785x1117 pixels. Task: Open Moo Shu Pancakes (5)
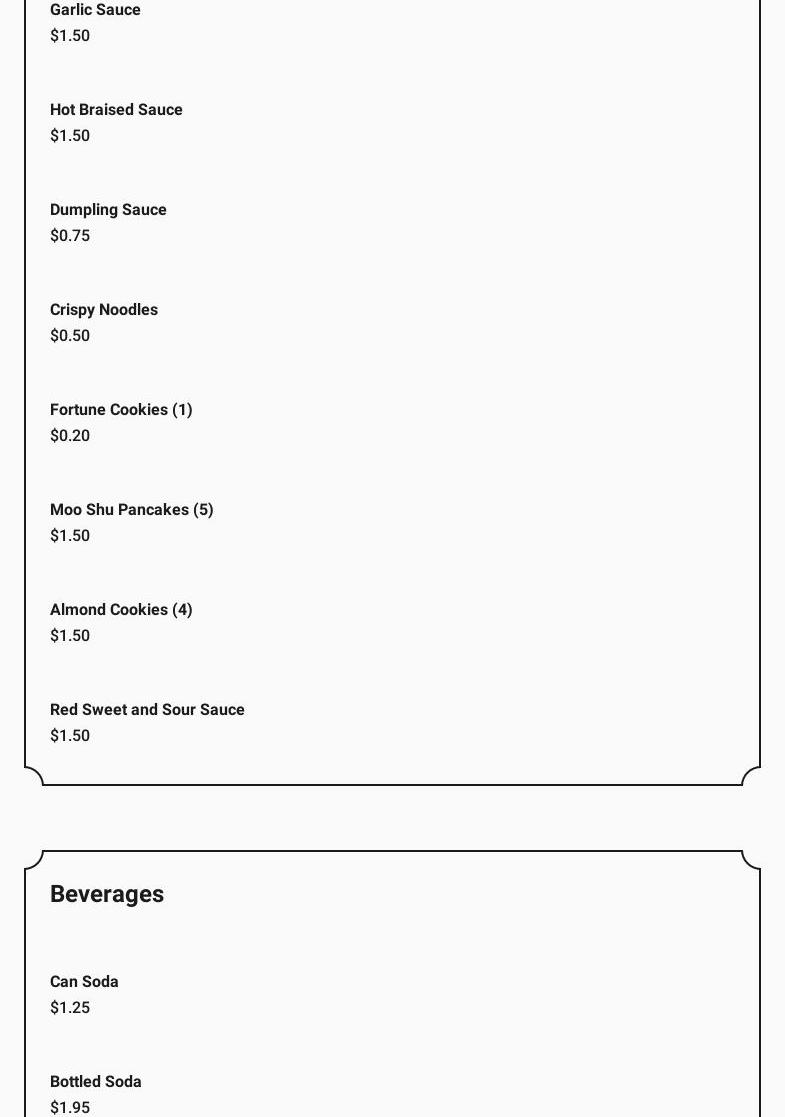[131, 510]
